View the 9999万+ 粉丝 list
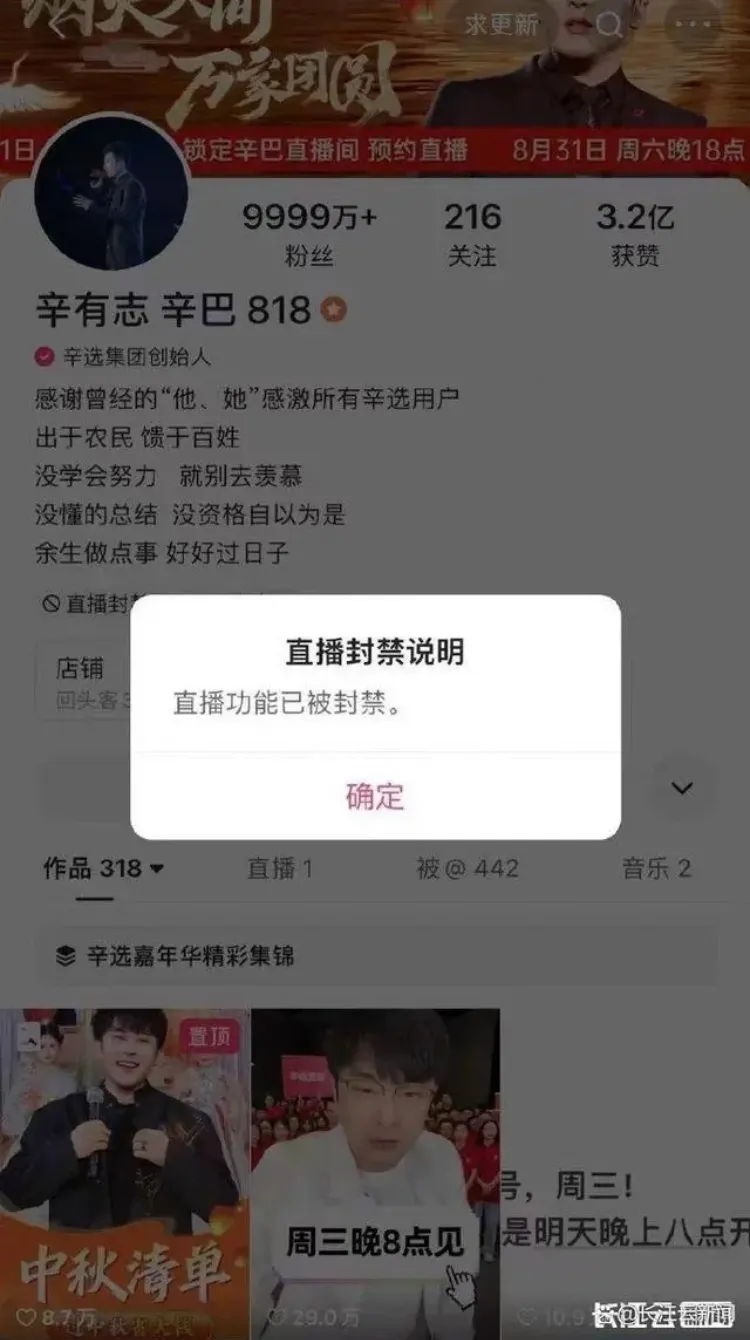The width and height of the screenshot is (750, 1340). [x=309, y=234]
